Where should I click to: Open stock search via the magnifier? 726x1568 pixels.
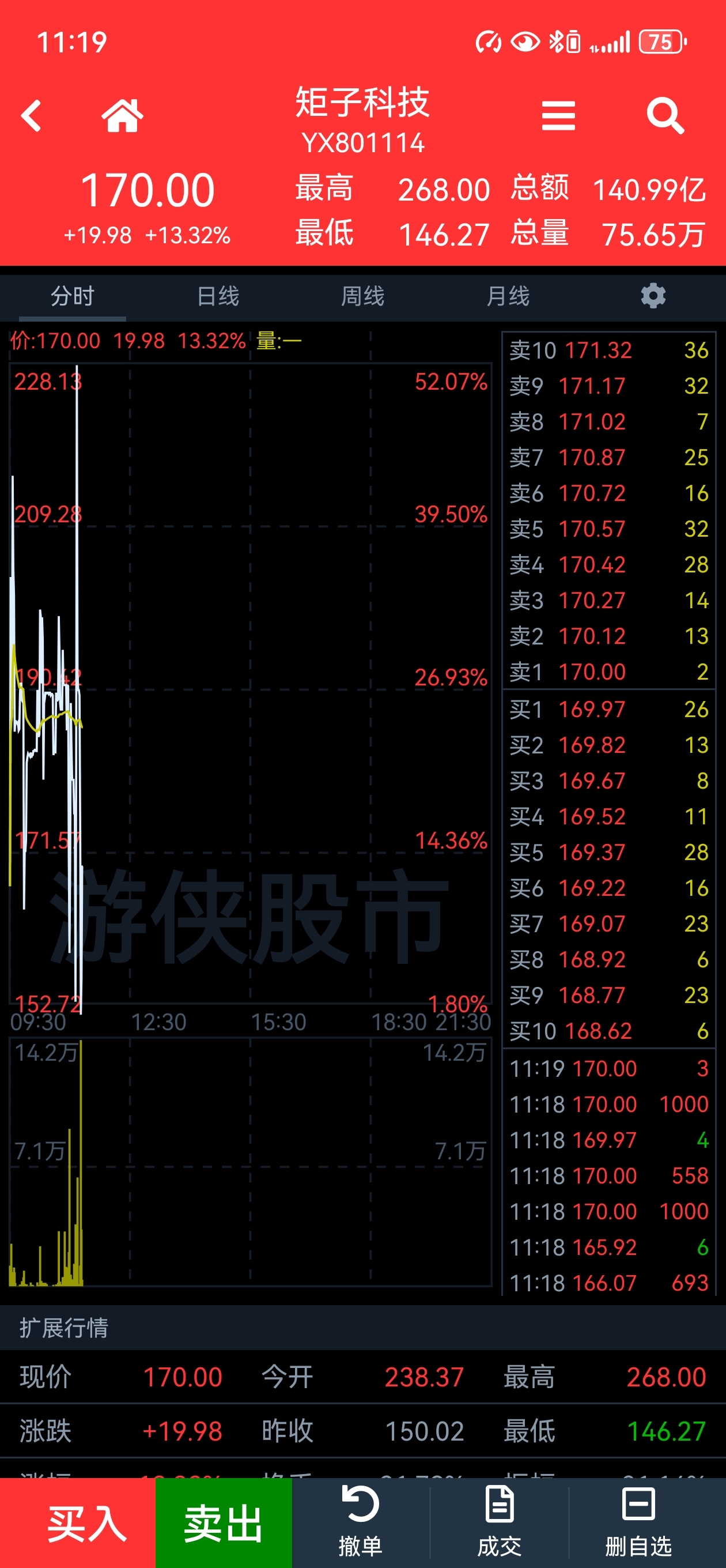pyautogui.click(x=665, y=116)
